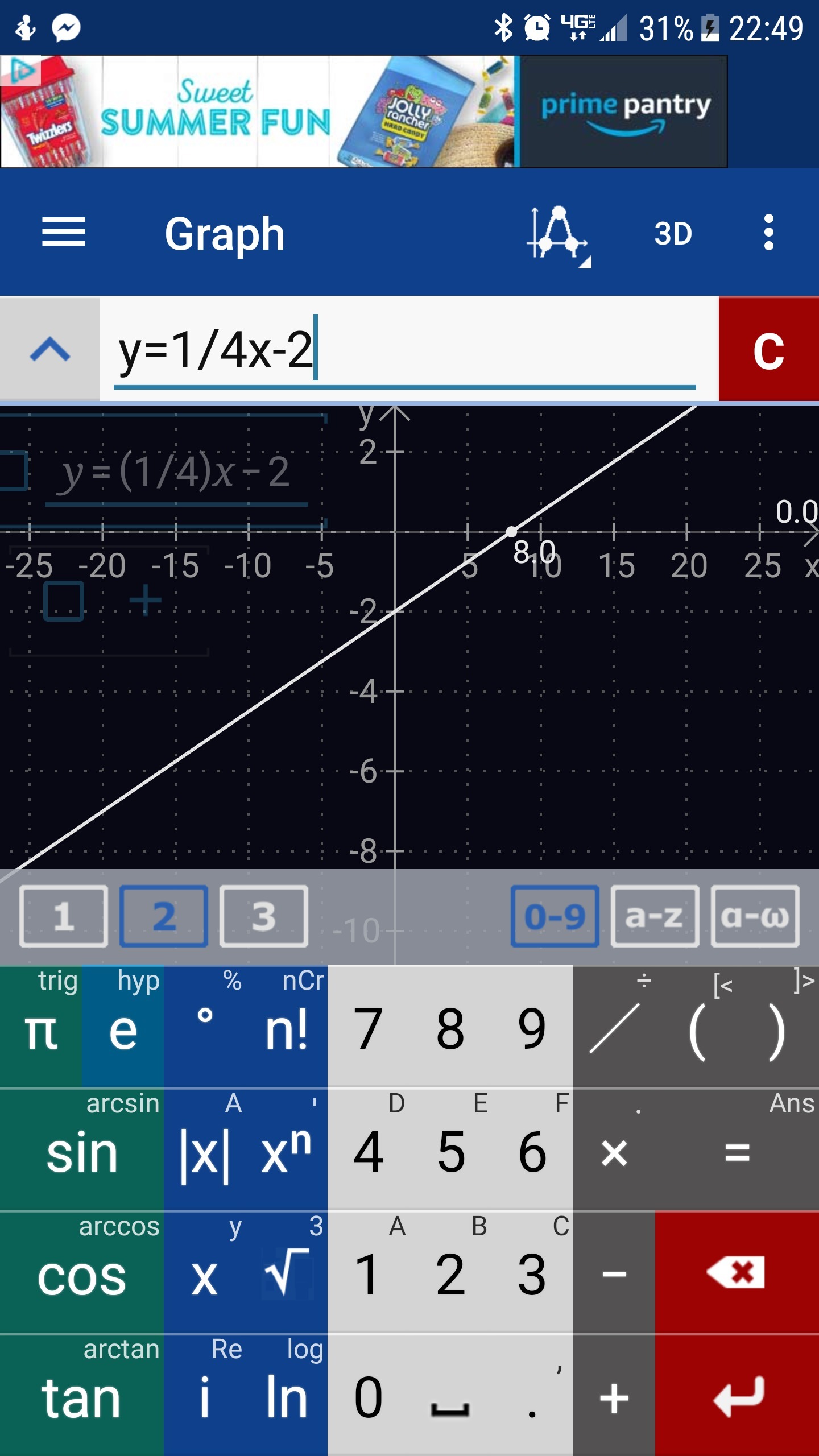Switch to keyboard page 1
819x1456 pixels.
pos(63,916)
